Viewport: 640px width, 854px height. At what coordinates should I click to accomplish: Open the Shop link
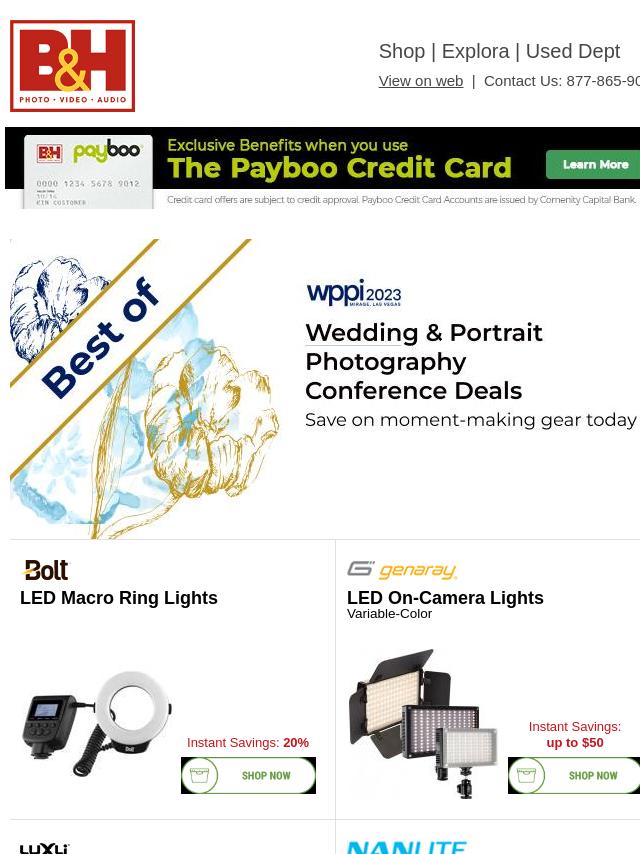401,51
